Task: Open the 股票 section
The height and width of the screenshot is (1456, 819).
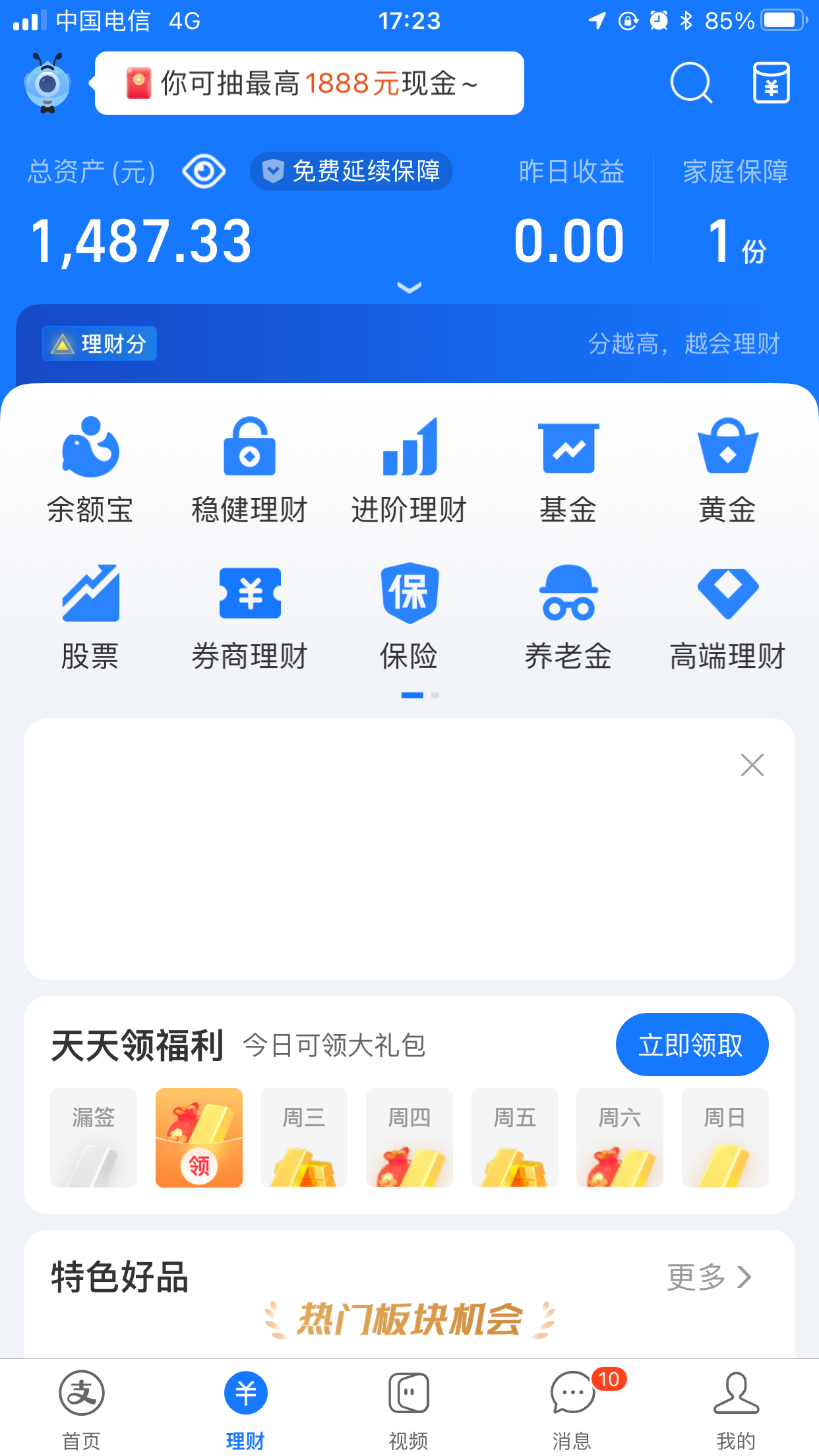Action: (x=90, y=617)
